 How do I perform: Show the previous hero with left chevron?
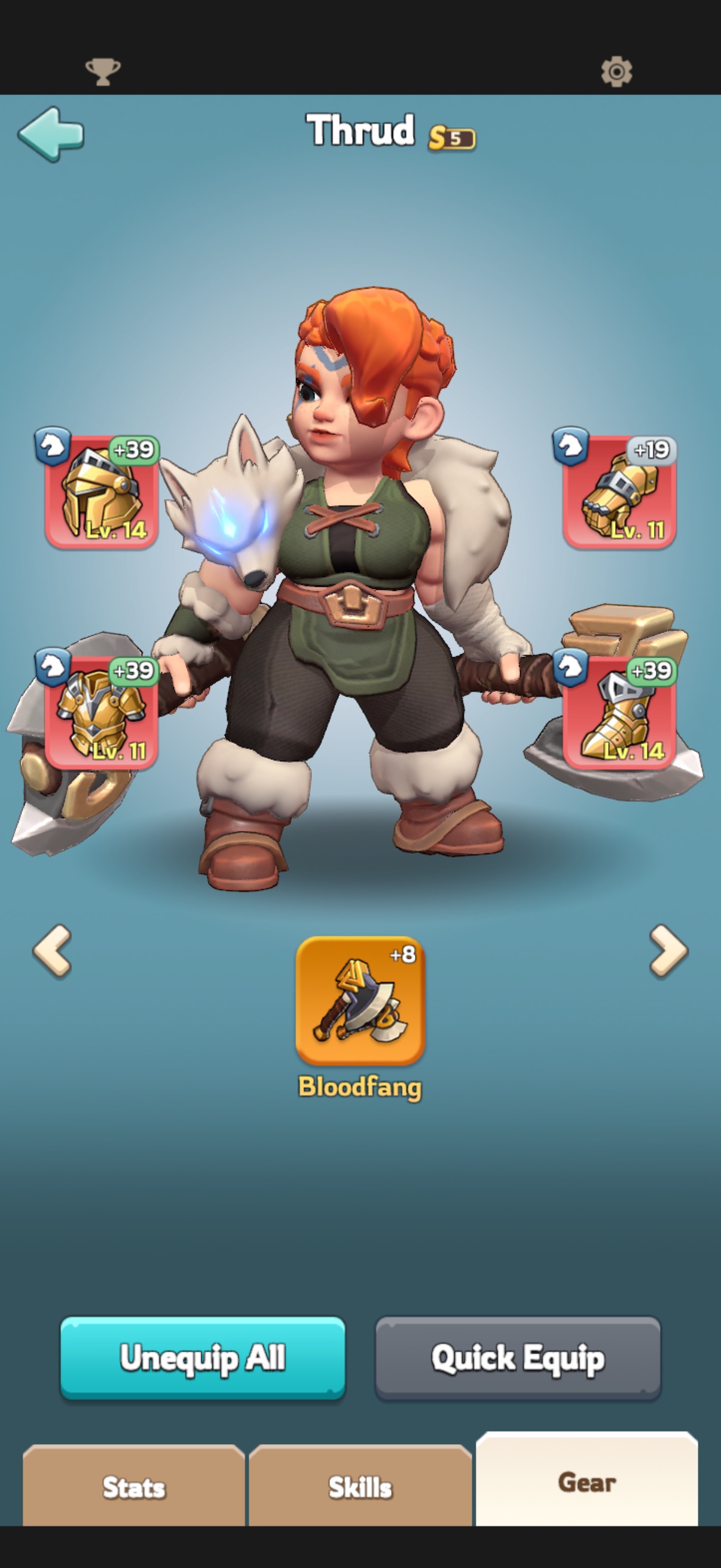[53, 951]
